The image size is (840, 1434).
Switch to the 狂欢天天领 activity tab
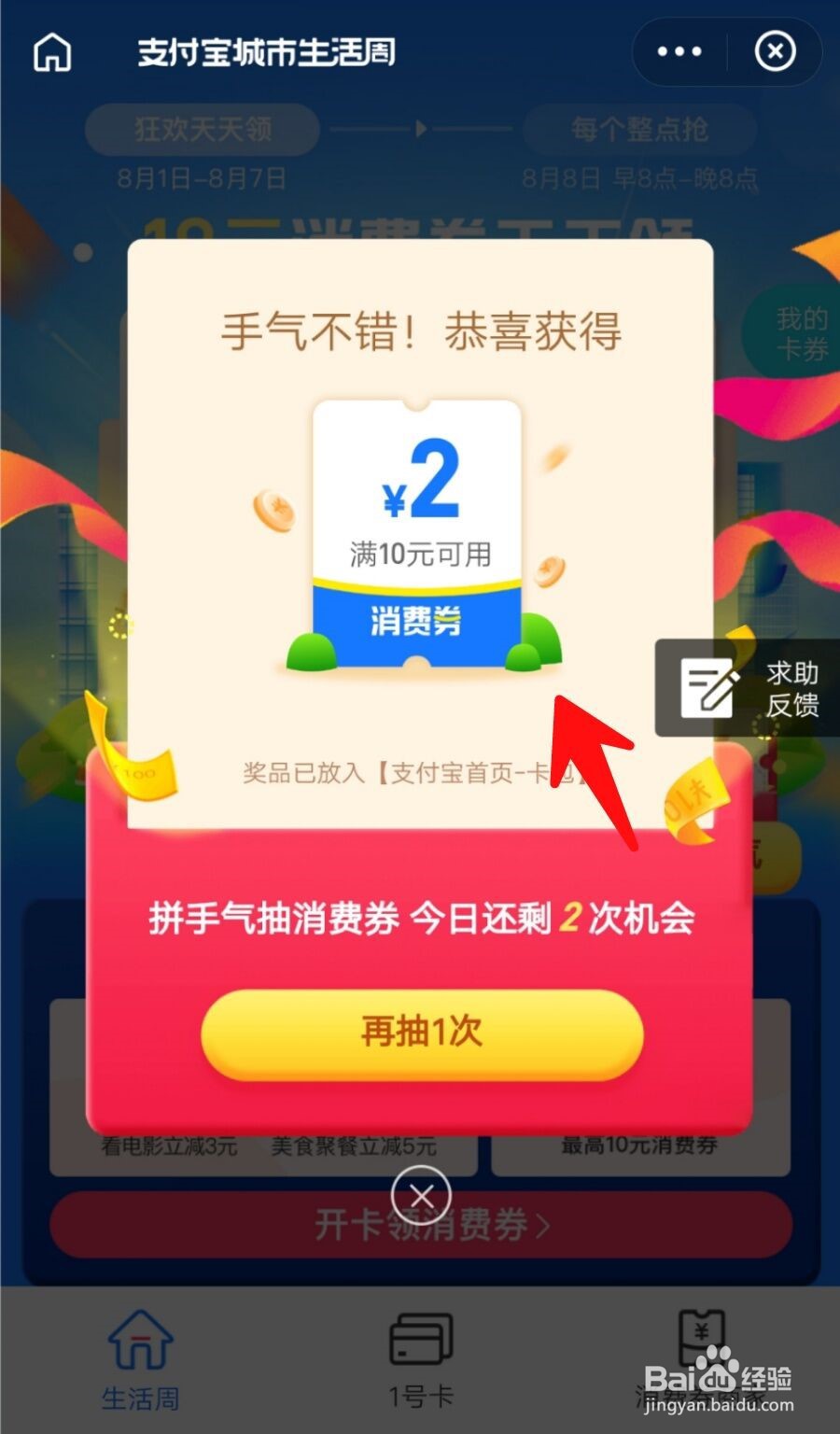tap(201, 131)
